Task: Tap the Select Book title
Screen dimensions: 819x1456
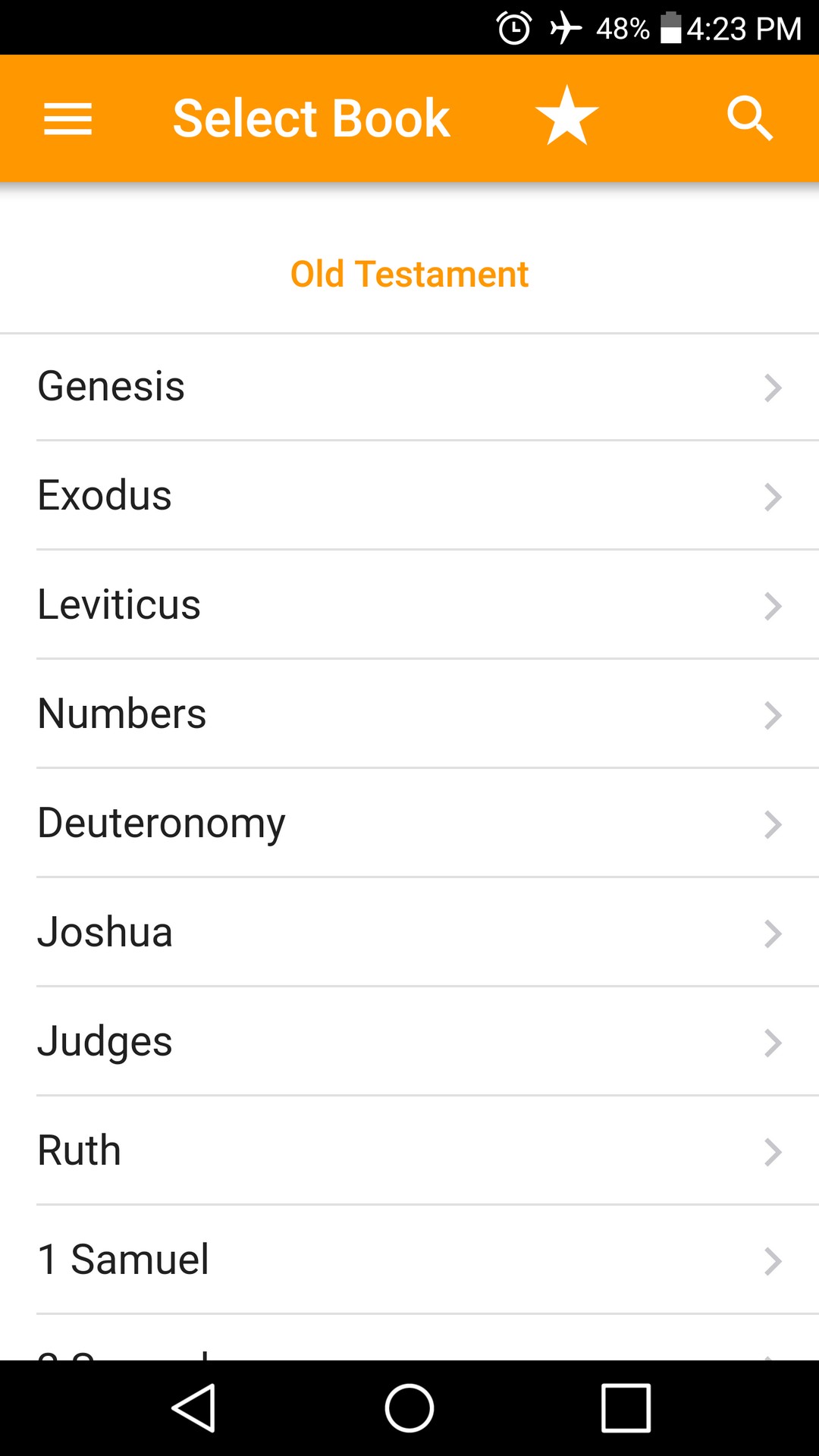Action: click(x=311, y=116)
